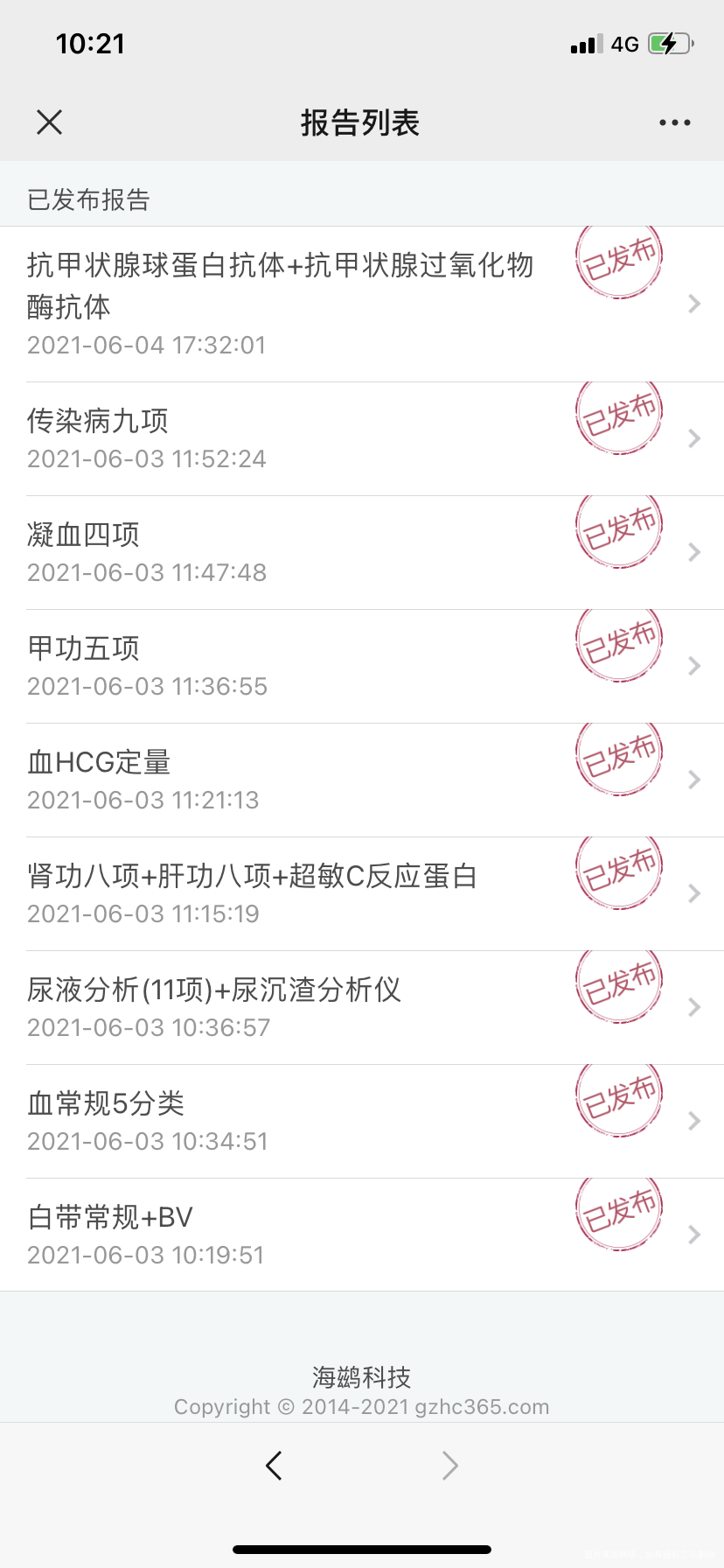724x1568 pixels.
Task: Open the 肾功八项+肝功八项 report entry
Action: click(251, 875)
